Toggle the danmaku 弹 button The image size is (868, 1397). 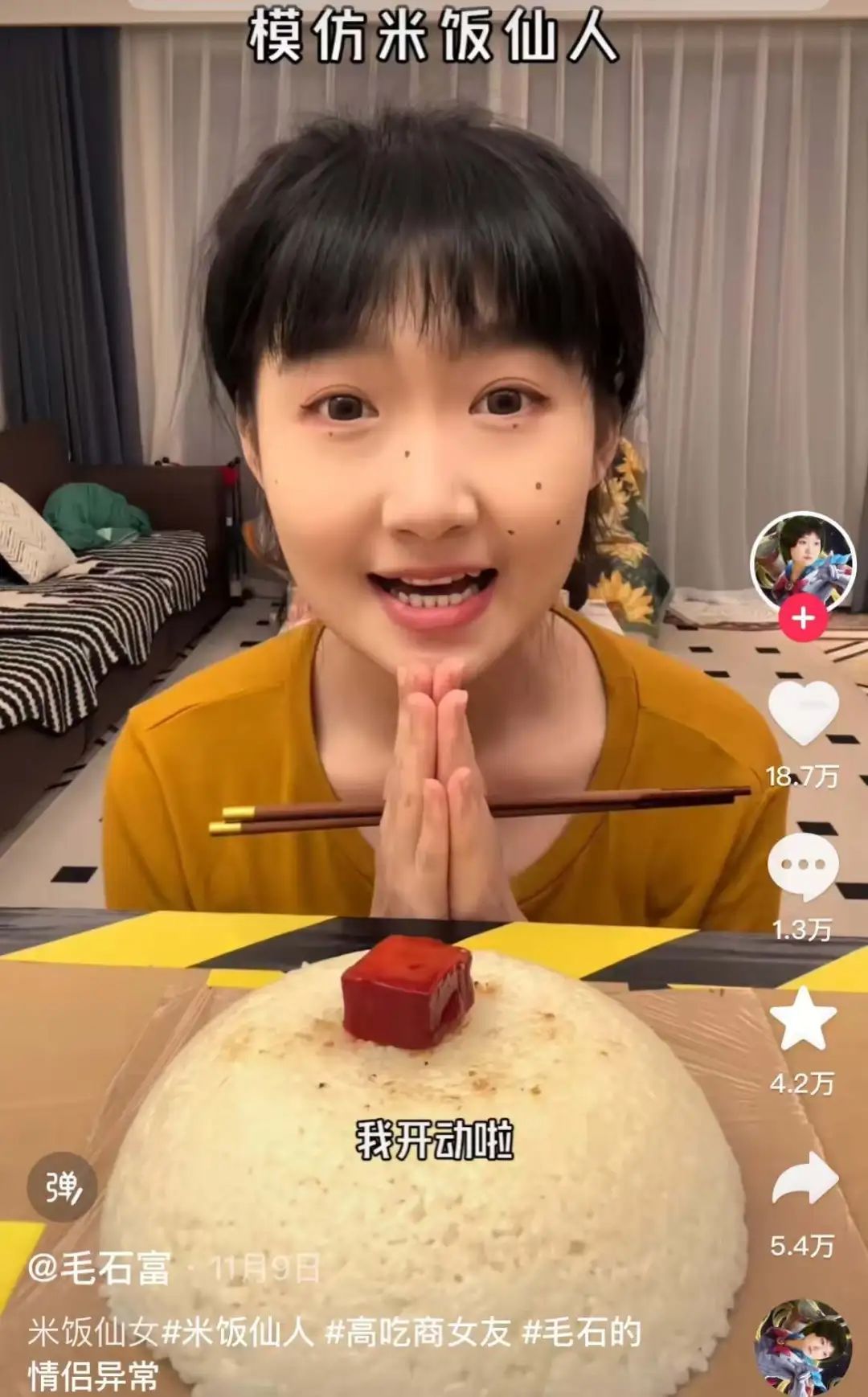point(63,1186)
